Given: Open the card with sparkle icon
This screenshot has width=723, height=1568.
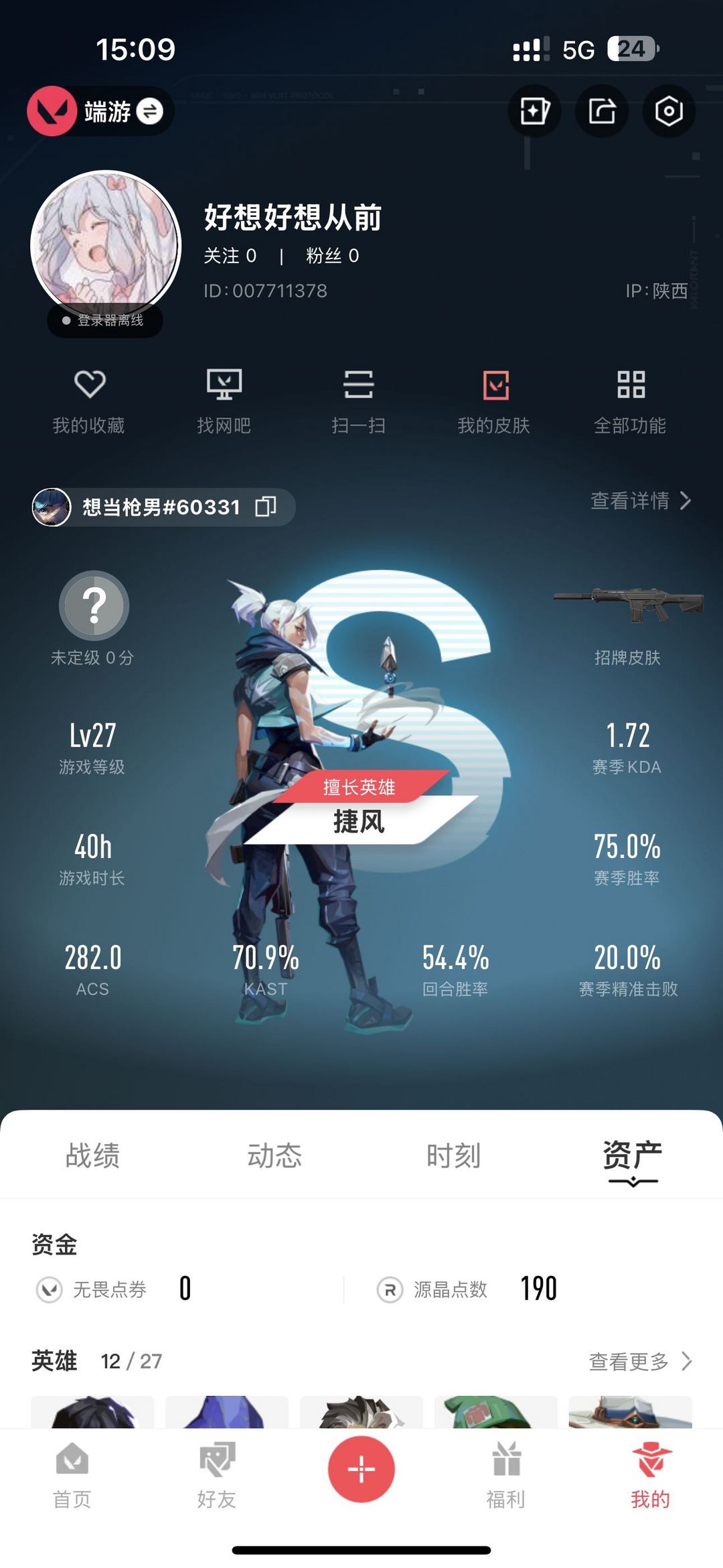Looking at the screenshot, I should (x=534, y=111).
